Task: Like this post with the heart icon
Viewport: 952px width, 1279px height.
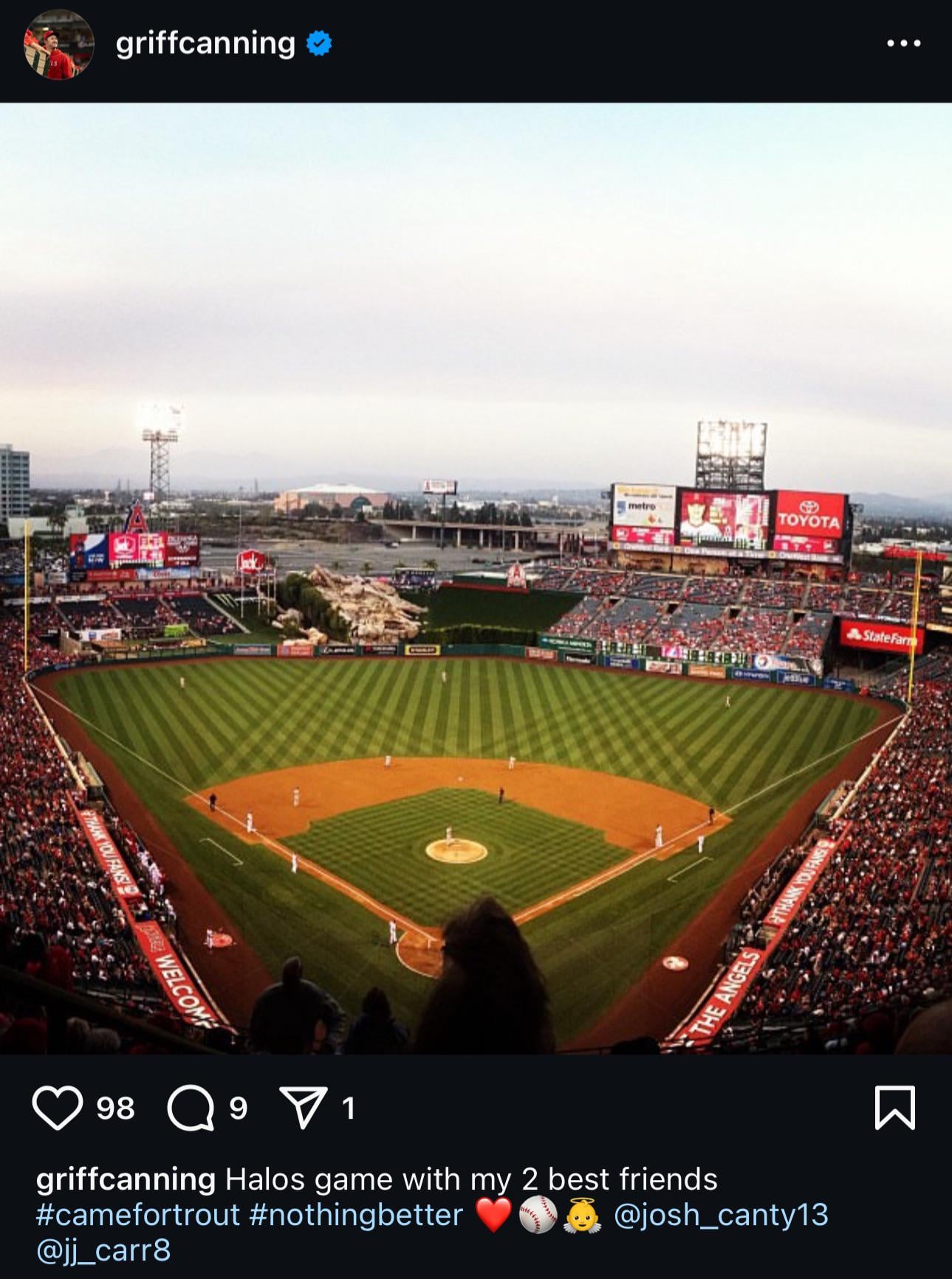Action: [58, 1108]
